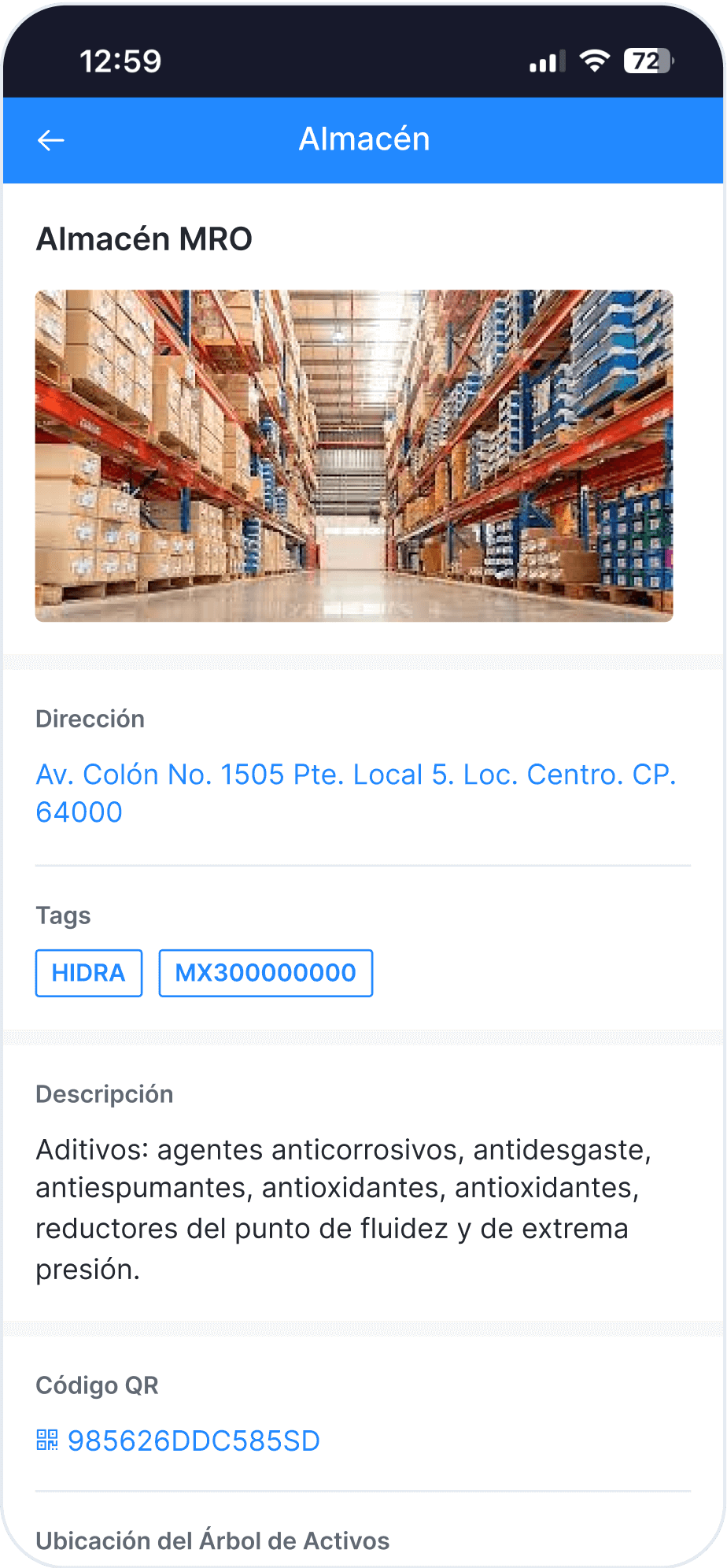Tap the Wi-Fi icon in the status bar

pos(596,58)
